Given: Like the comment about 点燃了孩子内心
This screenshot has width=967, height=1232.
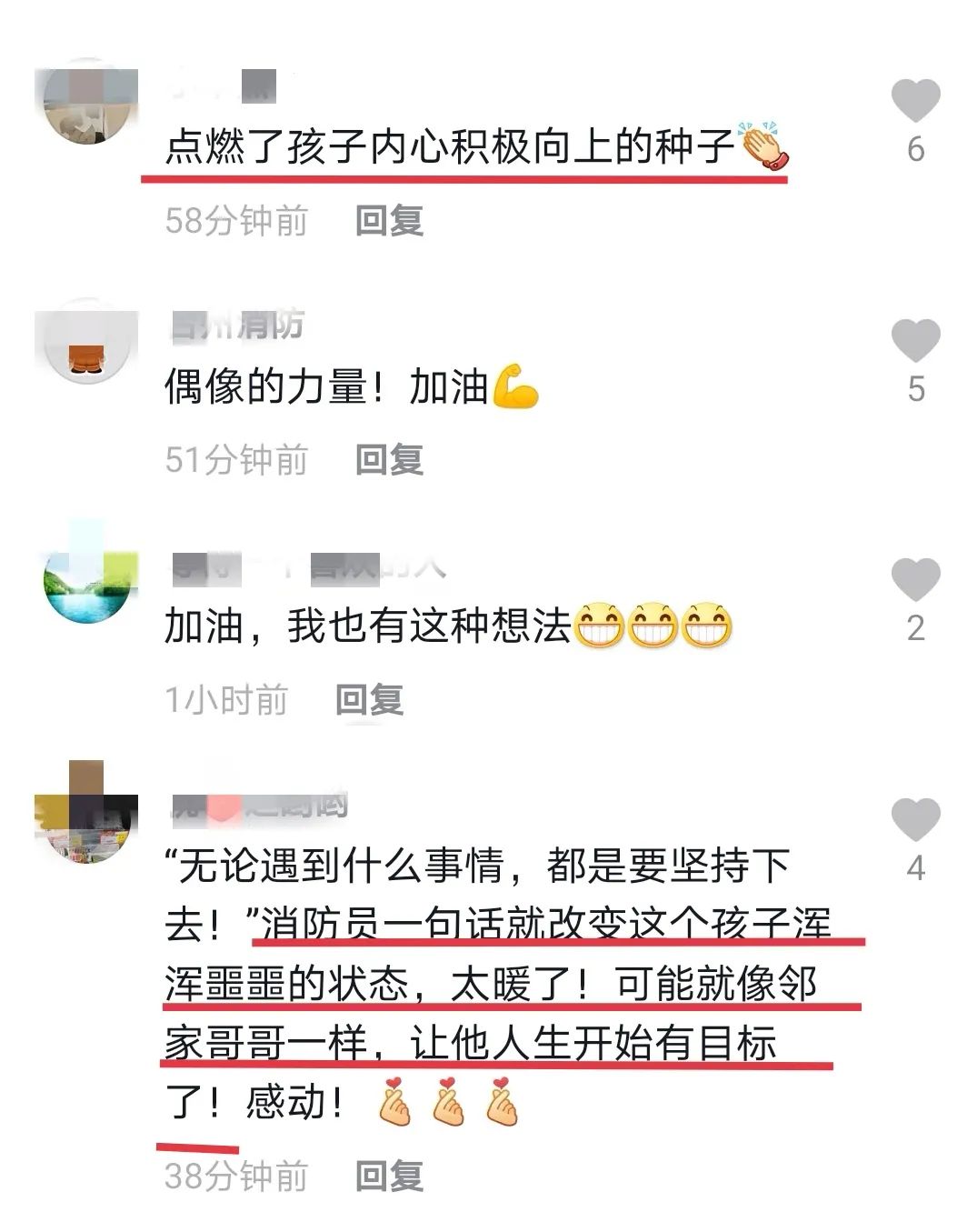Looking at the screenshot, I should [914, 100].
